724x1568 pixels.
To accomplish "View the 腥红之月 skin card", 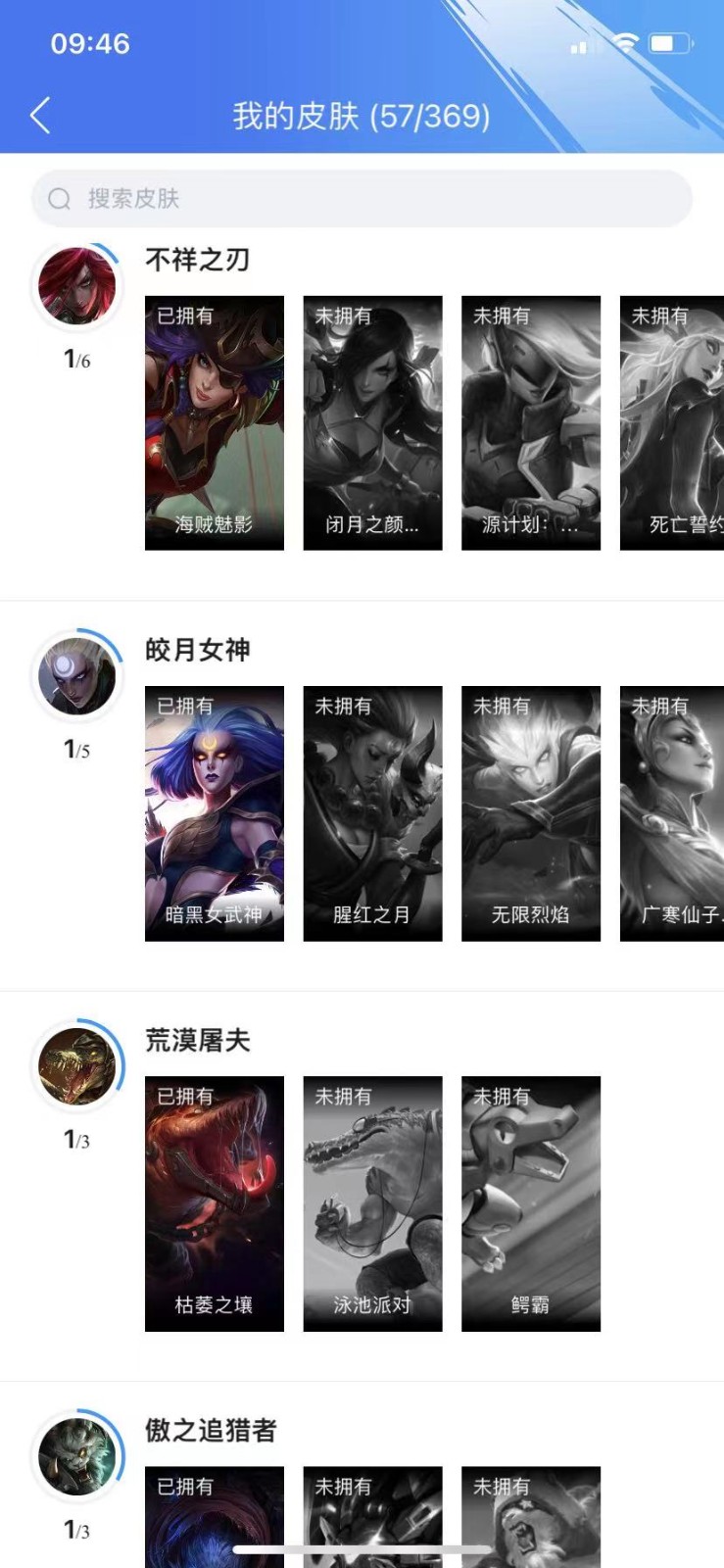I will click(x=372, y=813).
